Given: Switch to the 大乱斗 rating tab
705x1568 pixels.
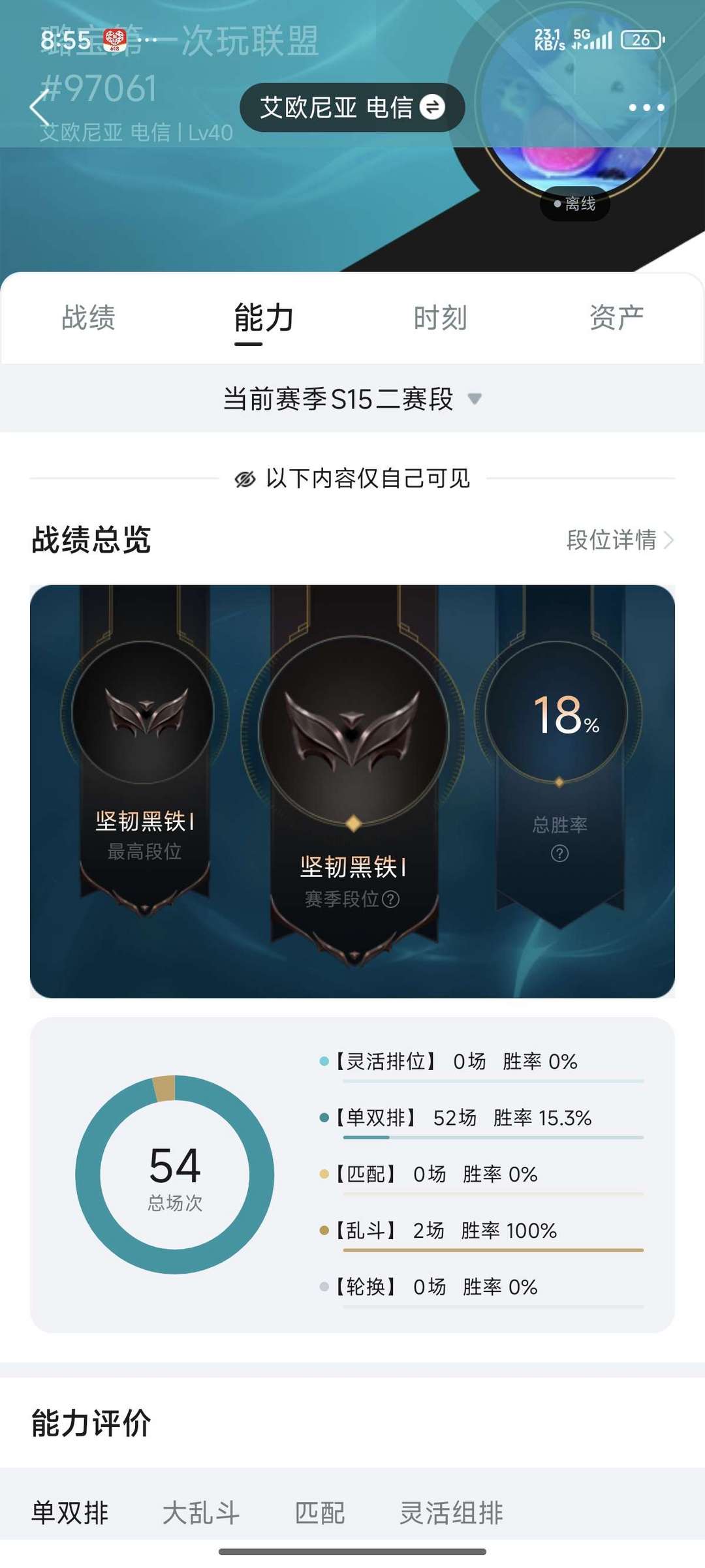Looking at the screenshot, I should tap(201, 1513).
